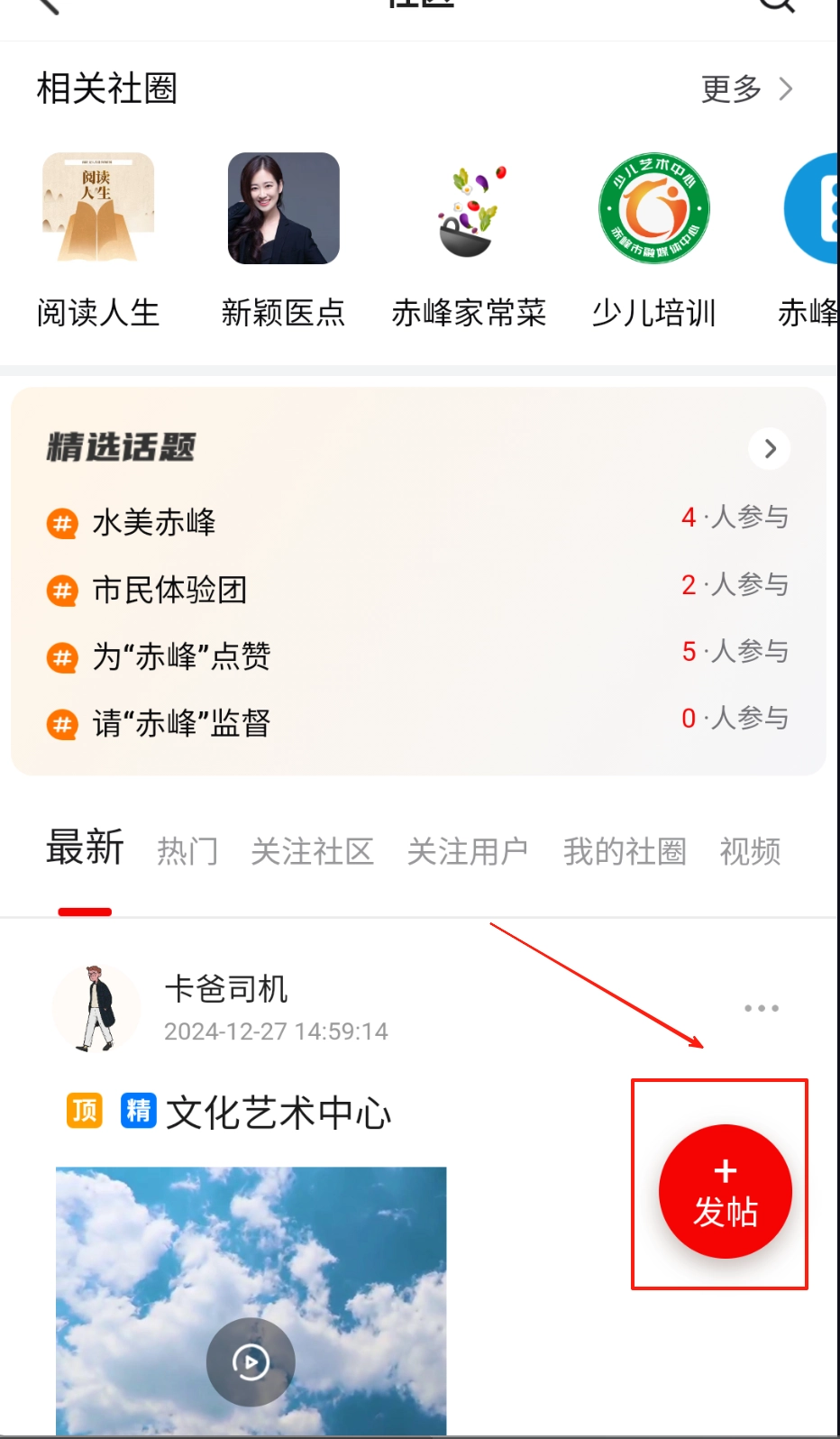840x1439 pixels.
Task: Open the 阅读人生 community
Action: pos(98,209)
